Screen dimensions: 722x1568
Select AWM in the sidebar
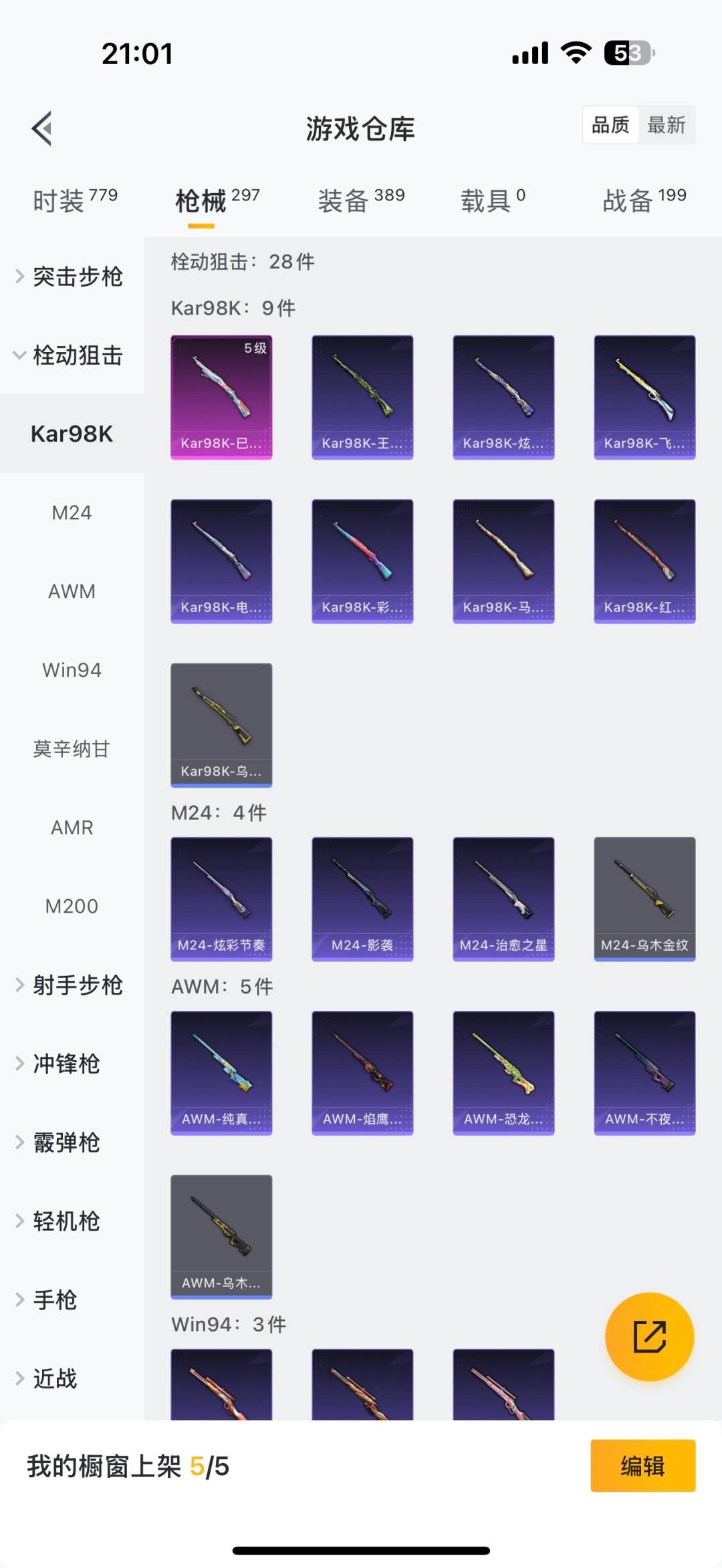pyautogui.click(x=72, y=591)
